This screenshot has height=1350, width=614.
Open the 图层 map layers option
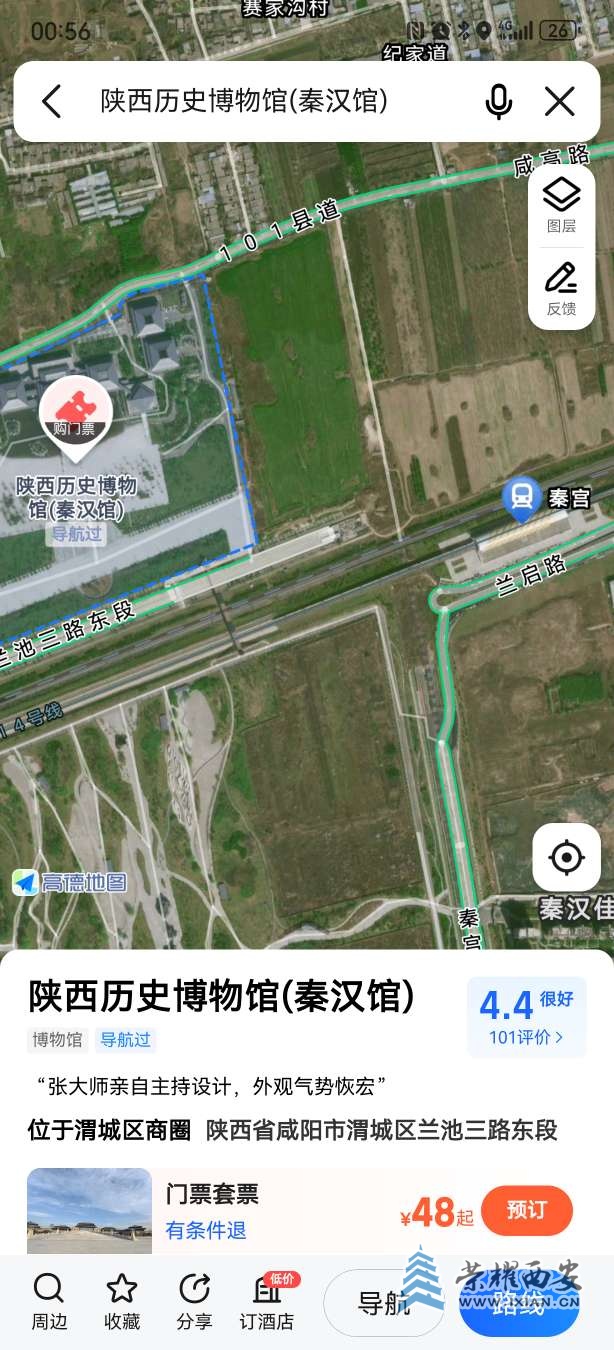click(561, 205)
